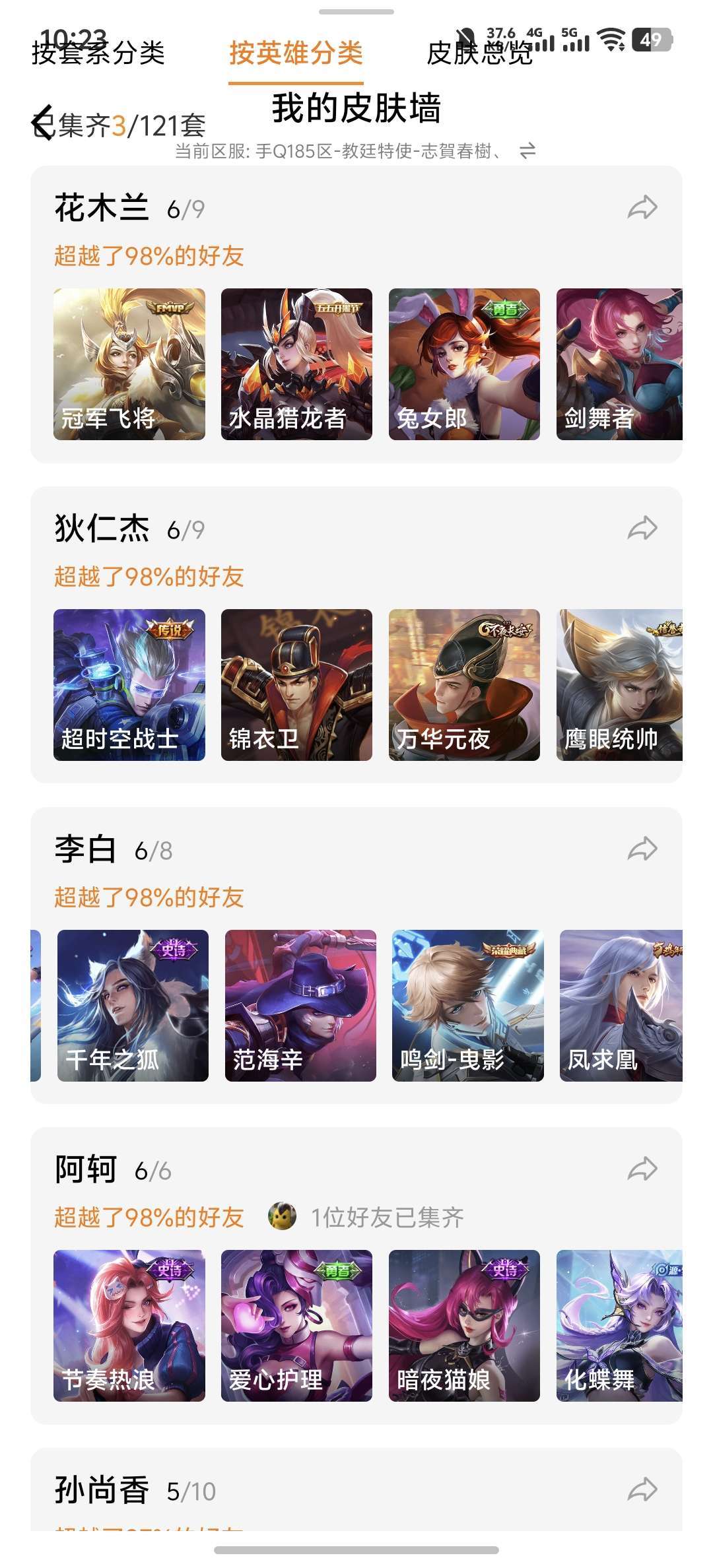The height and width of the screenshot is (1568, 713).
Task: Share the 李白 skin collection
Action: [642, 849]
